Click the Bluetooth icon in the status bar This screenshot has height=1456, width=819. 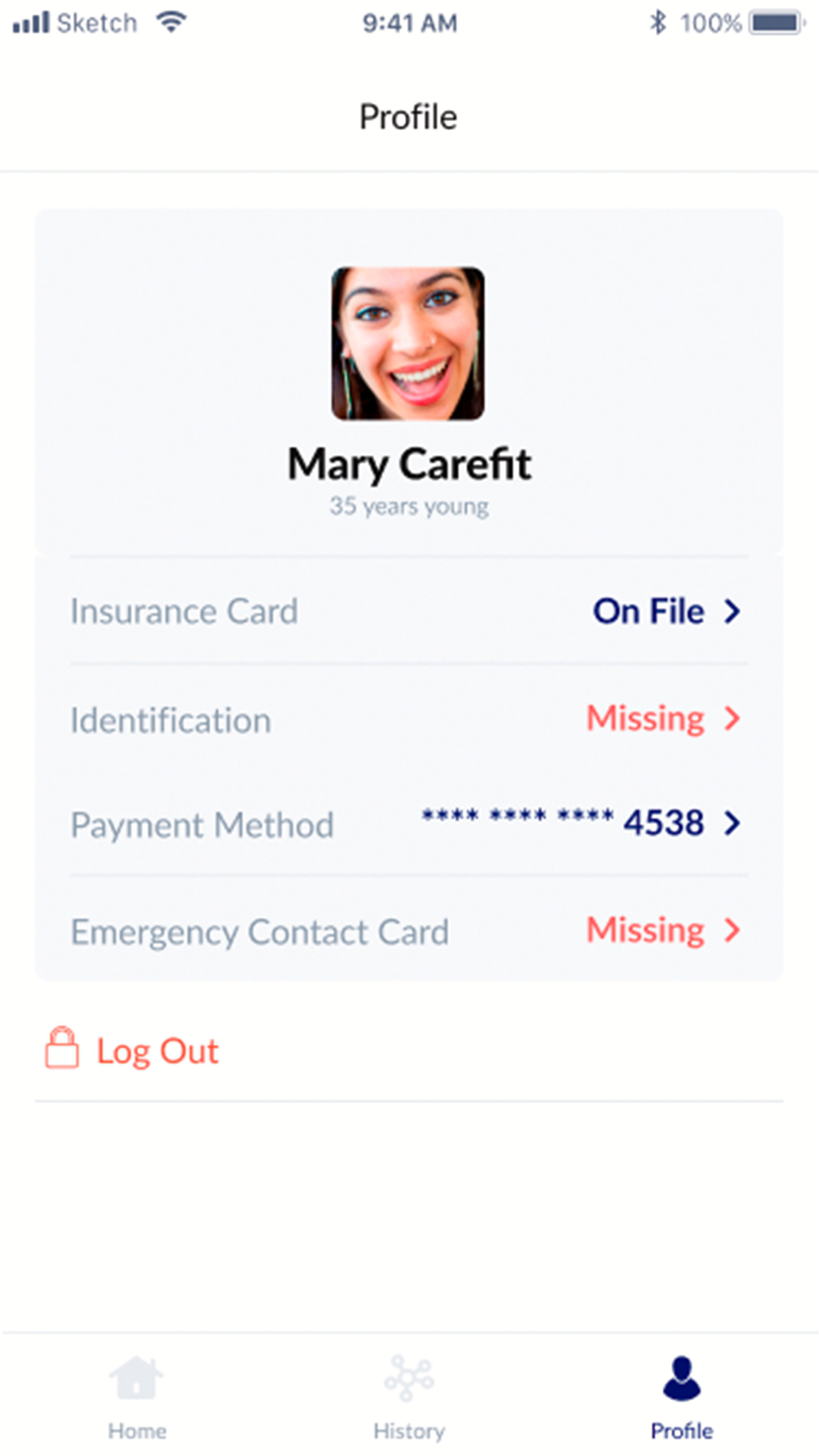(x=656, y=22)
